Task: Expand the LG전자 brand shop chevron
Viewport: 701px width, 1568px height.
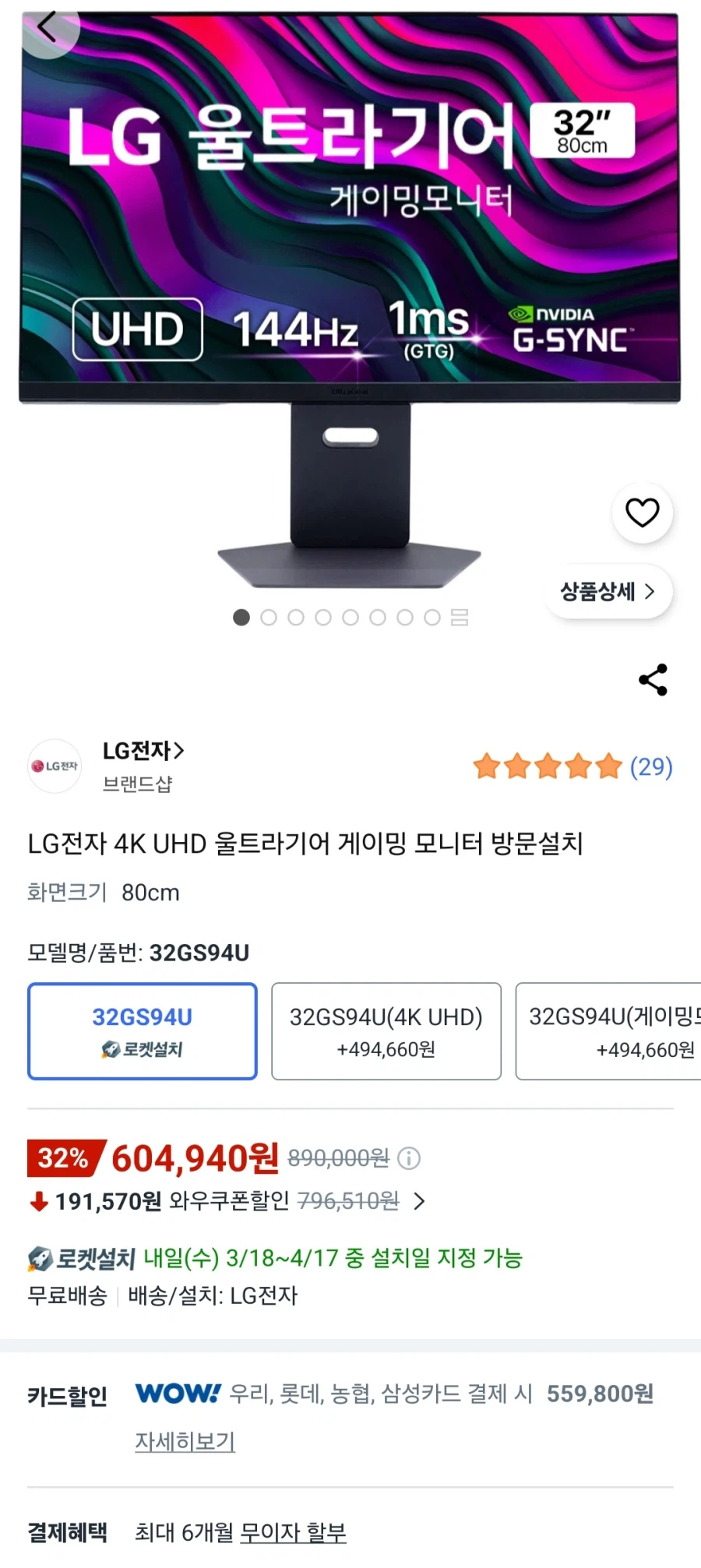Action: point(181,750)
